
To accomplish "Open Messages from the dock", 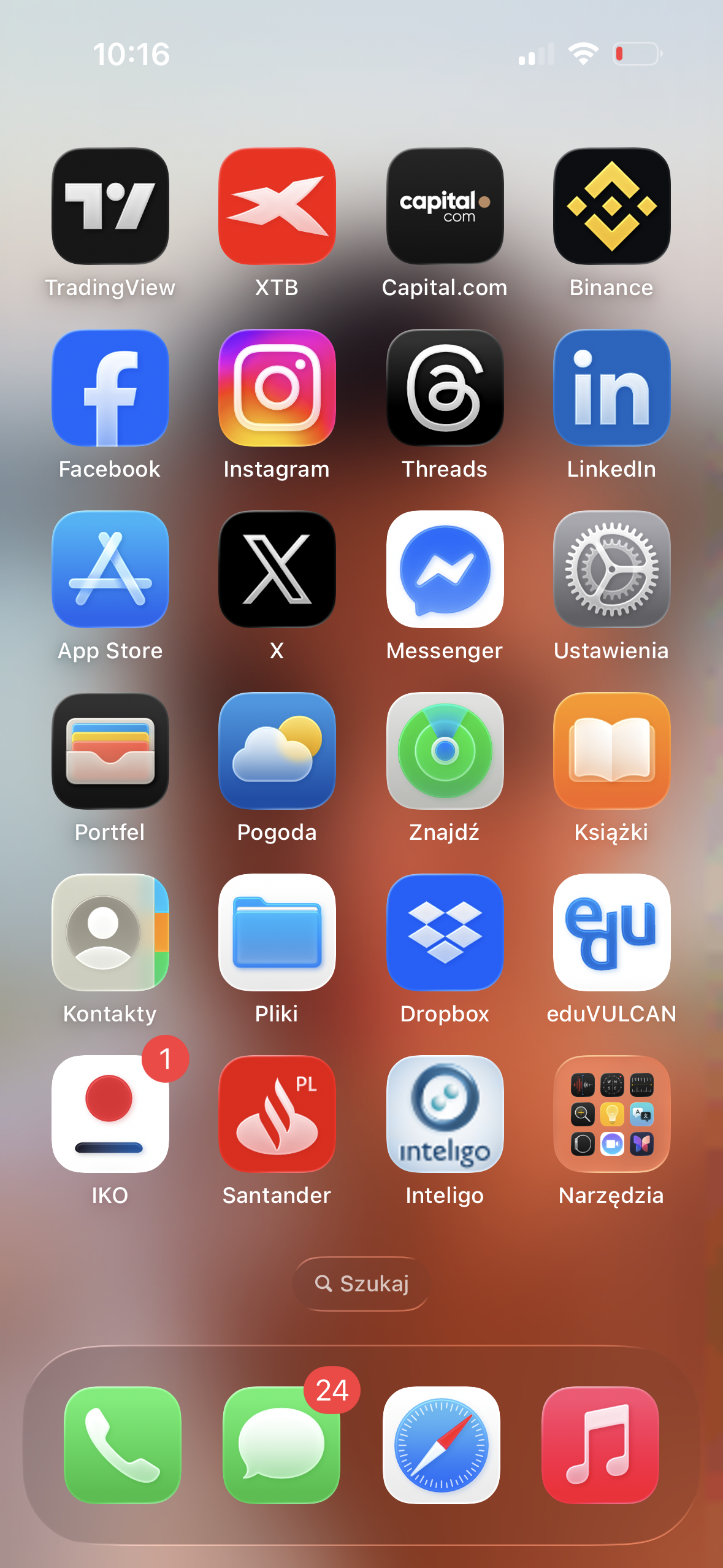I will pyautogui.click(x=281, y=1445).
